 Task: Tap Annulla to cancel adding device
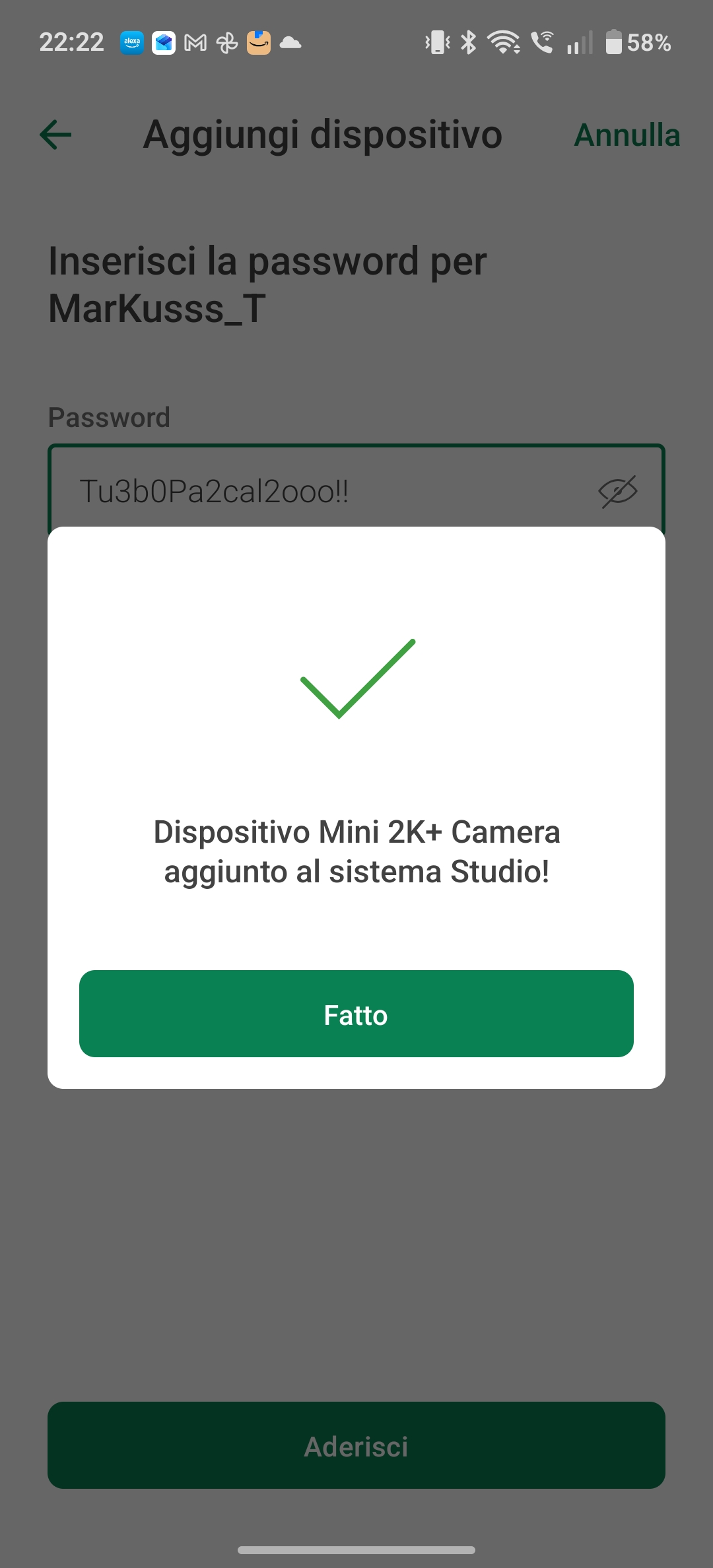627,135
